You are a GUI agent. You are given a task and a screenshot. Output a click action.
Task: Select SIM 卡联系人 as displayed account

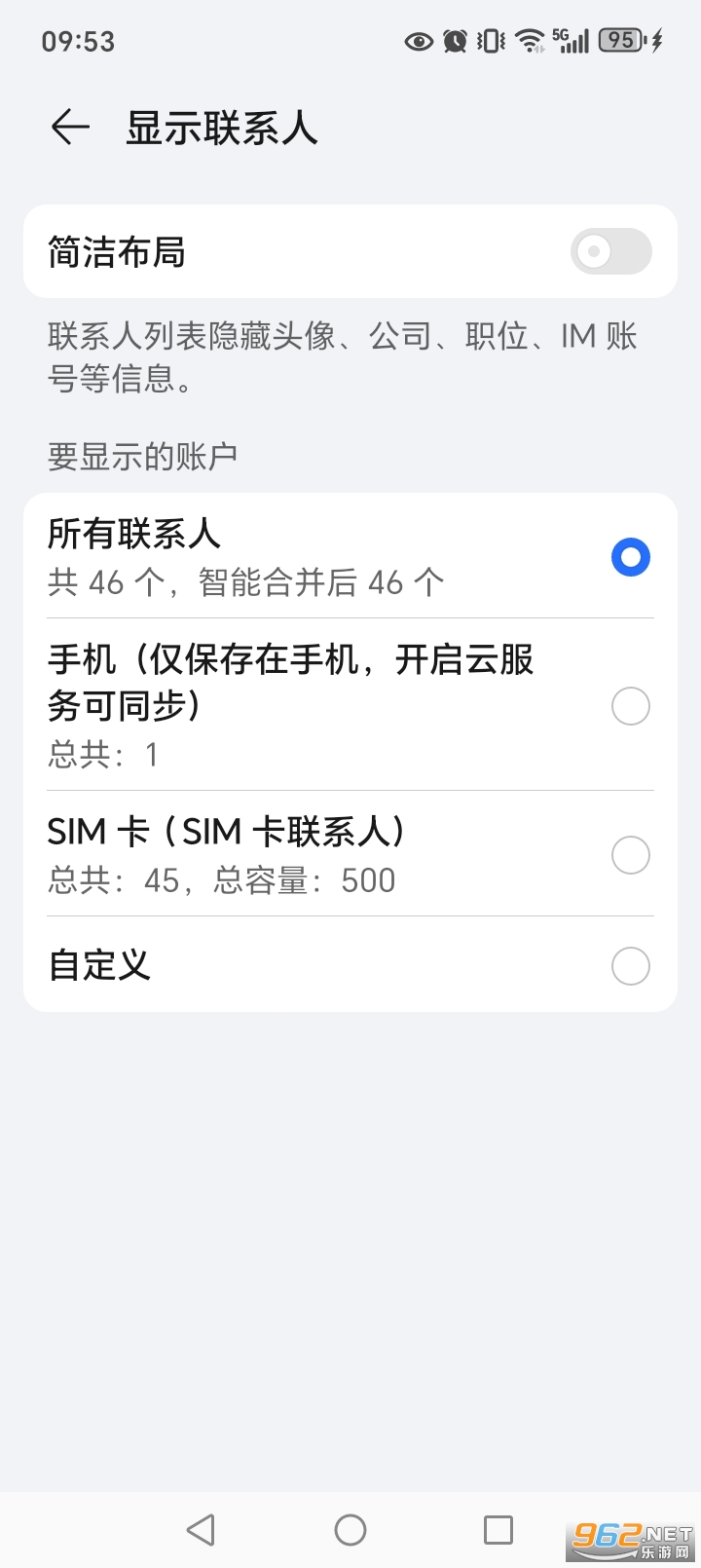point(631,855)
